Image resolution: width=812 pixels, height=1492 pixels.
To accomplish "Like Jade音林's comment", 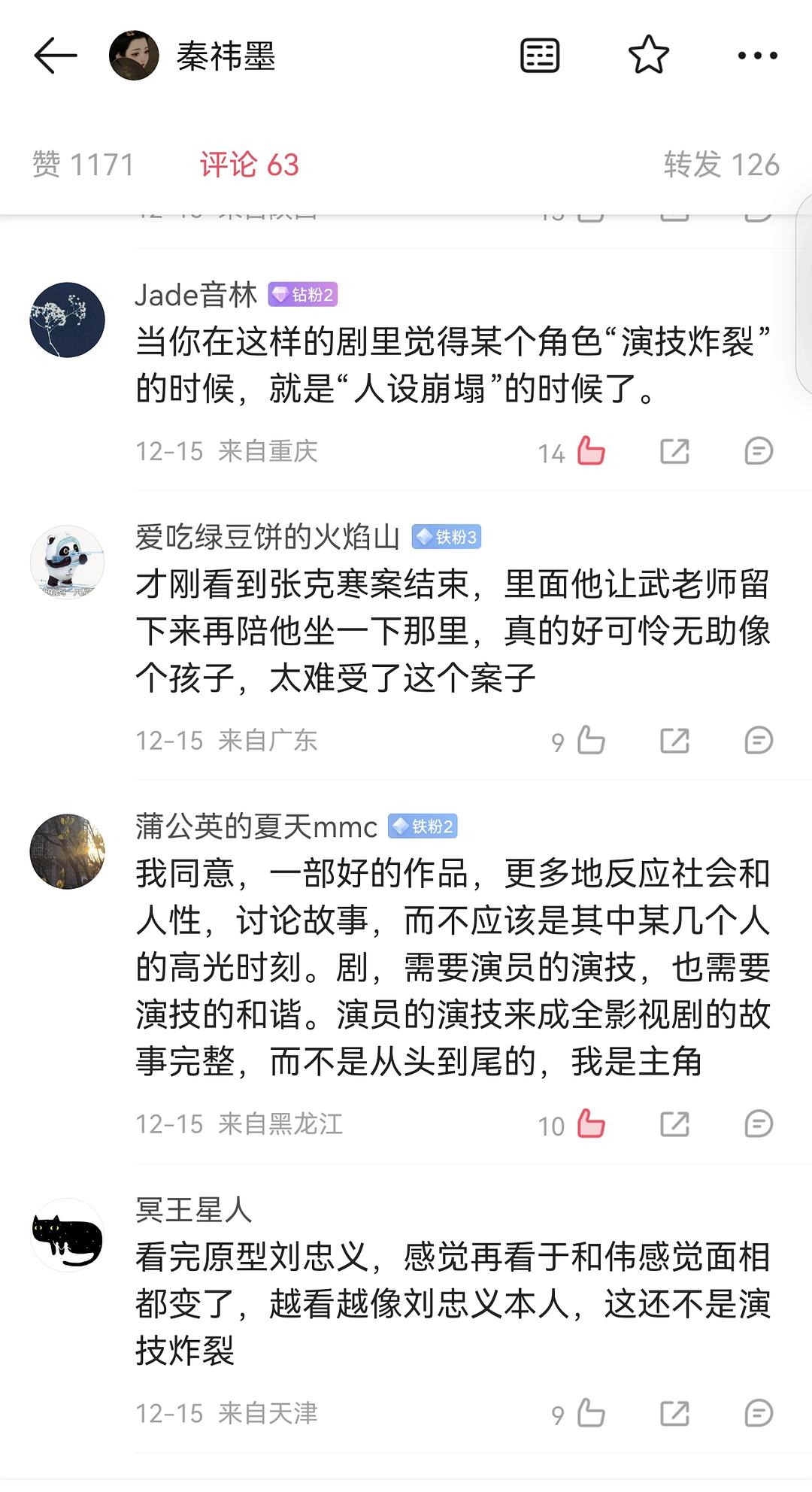I will click(x=591, y=451).
